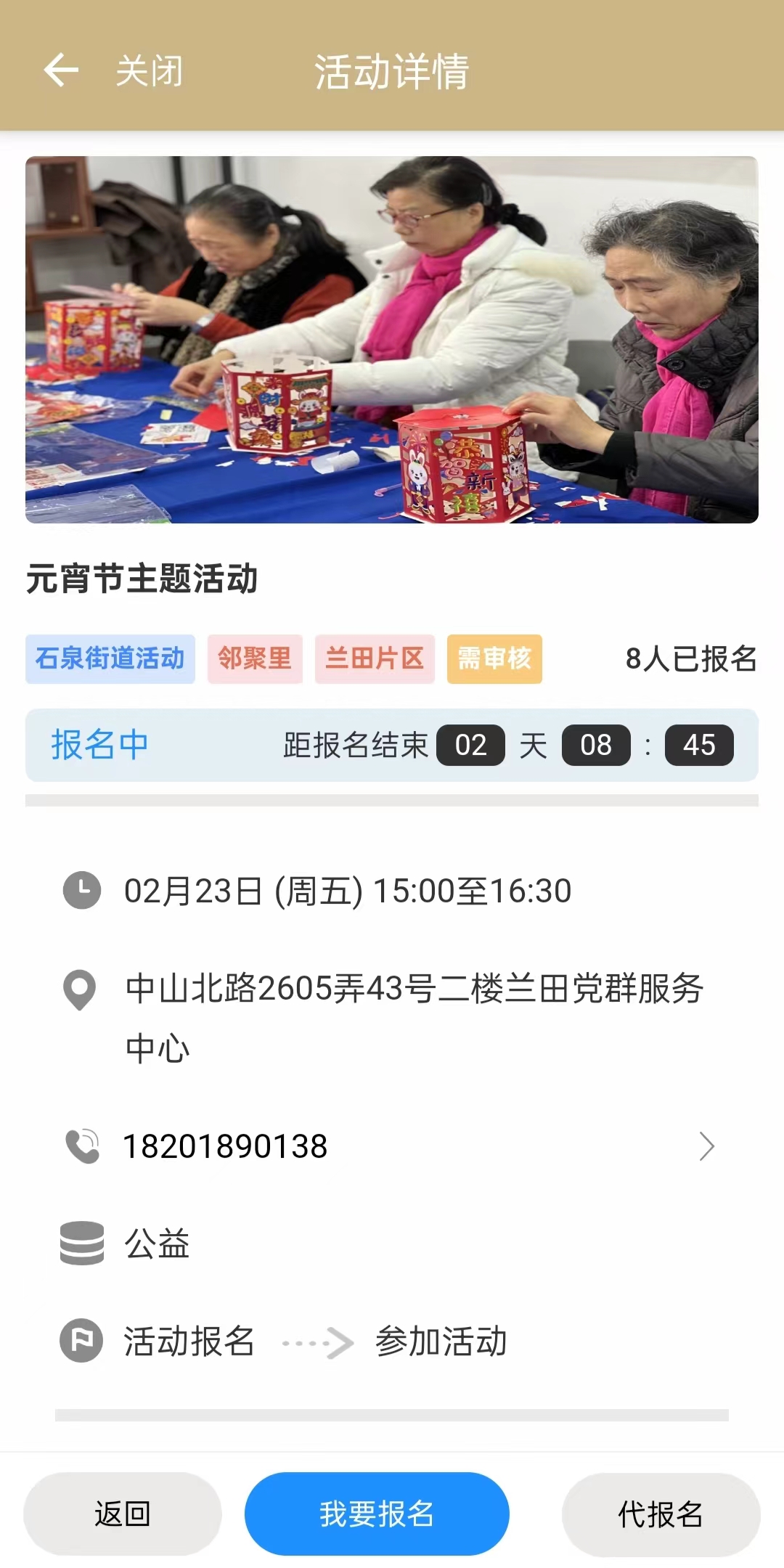Call the phone number 18201890138

click(x=225, y=1147)
